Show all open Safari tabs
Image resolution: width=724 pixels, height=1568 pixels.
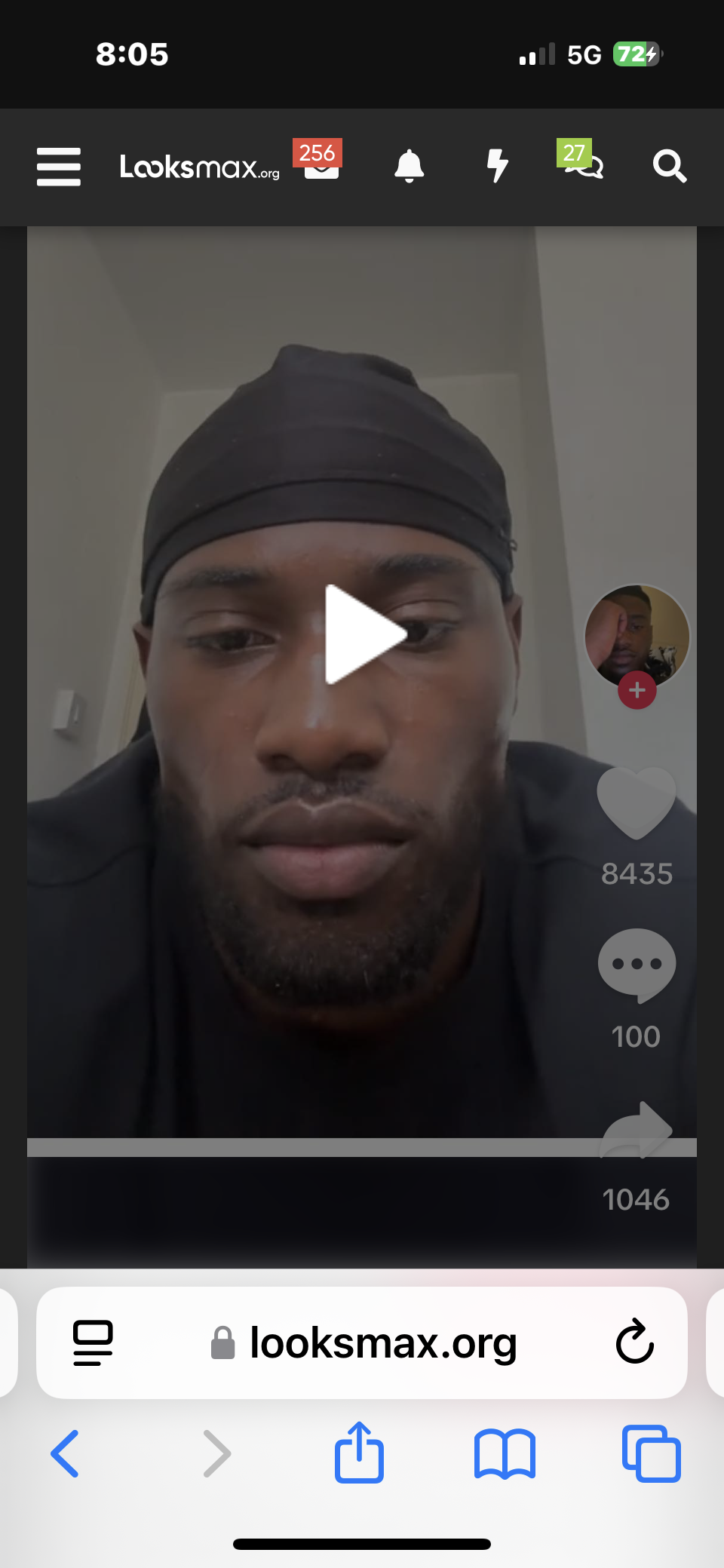[651, 1453]
